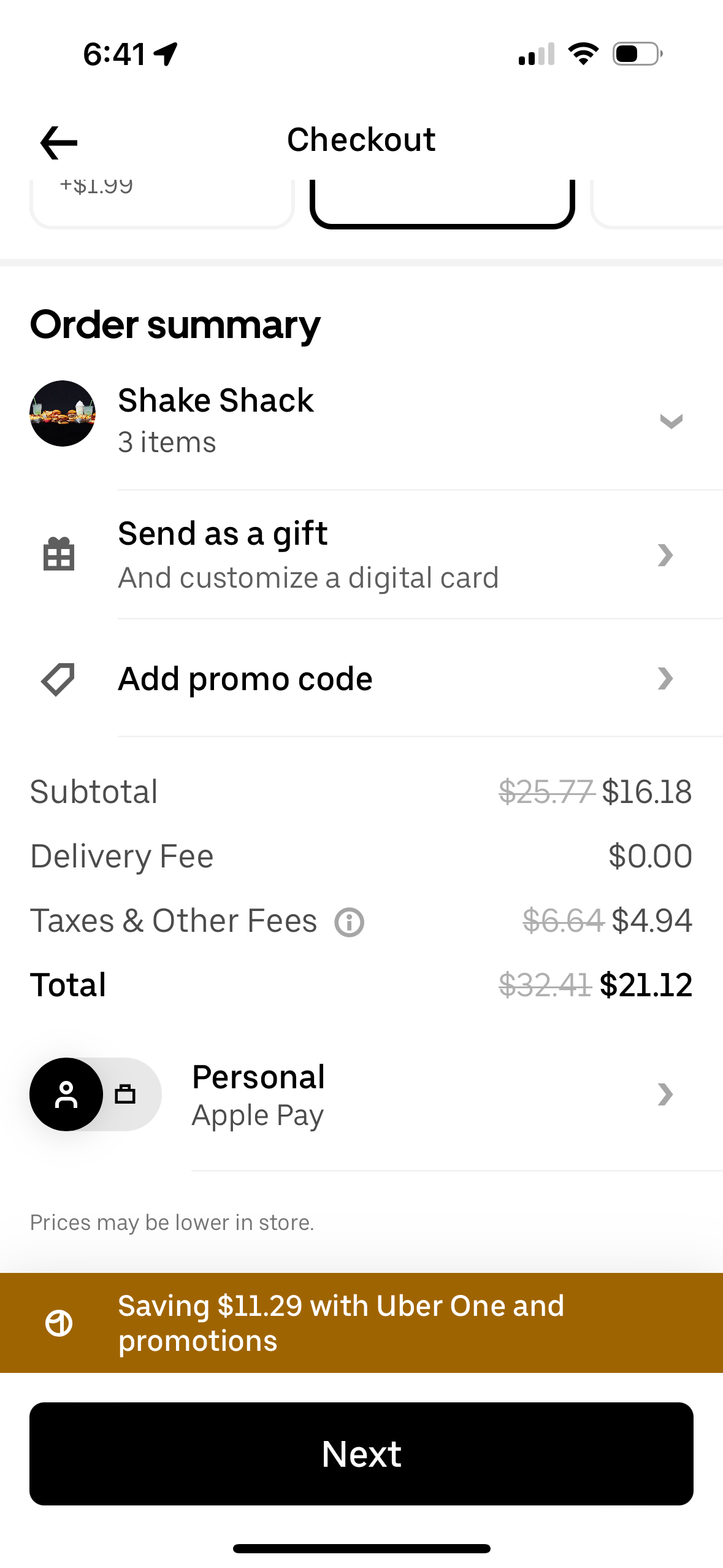Tap the Uber One icon in the savings banner
The height and width of the screenshot is (1568, 723).
[58, 1323]
